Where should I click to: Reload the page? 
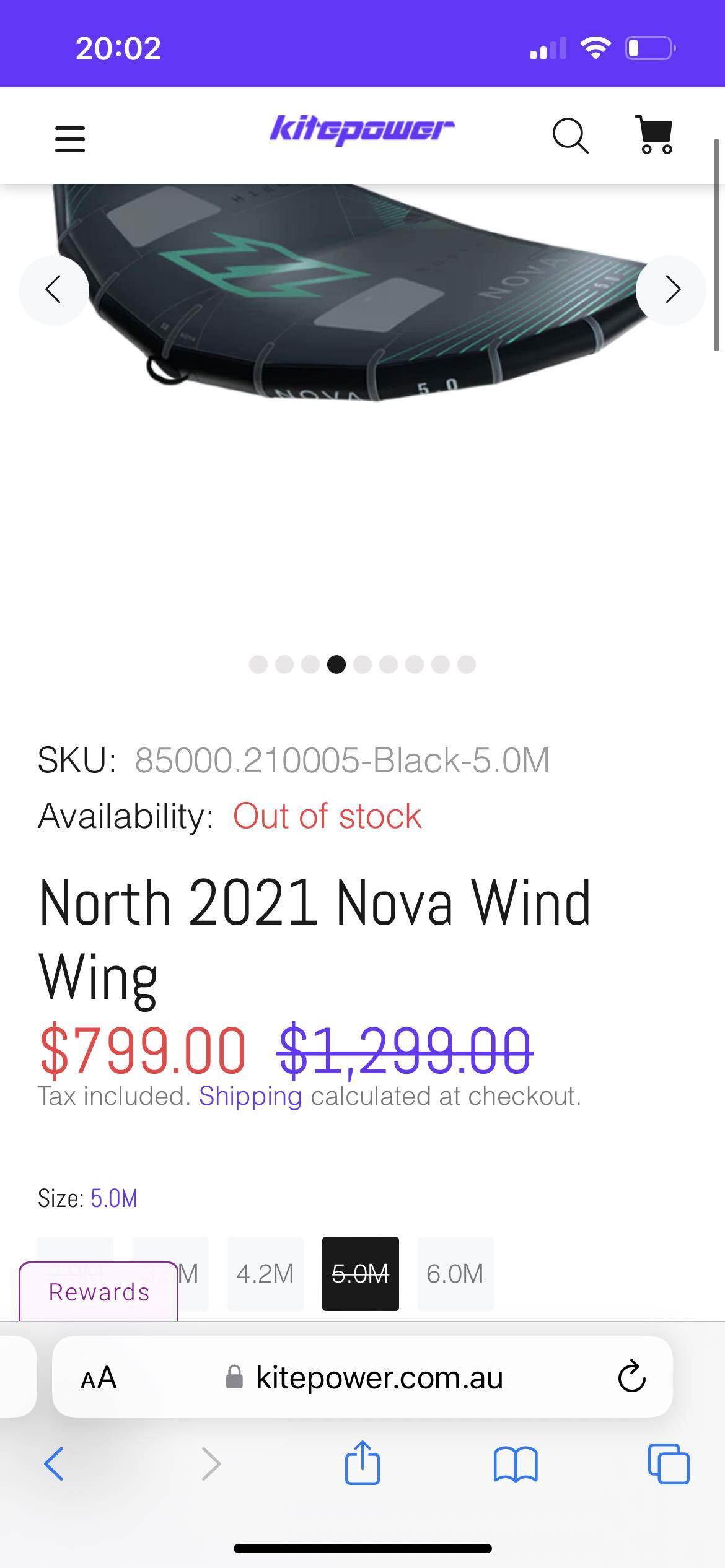(x=631, y=1377)
